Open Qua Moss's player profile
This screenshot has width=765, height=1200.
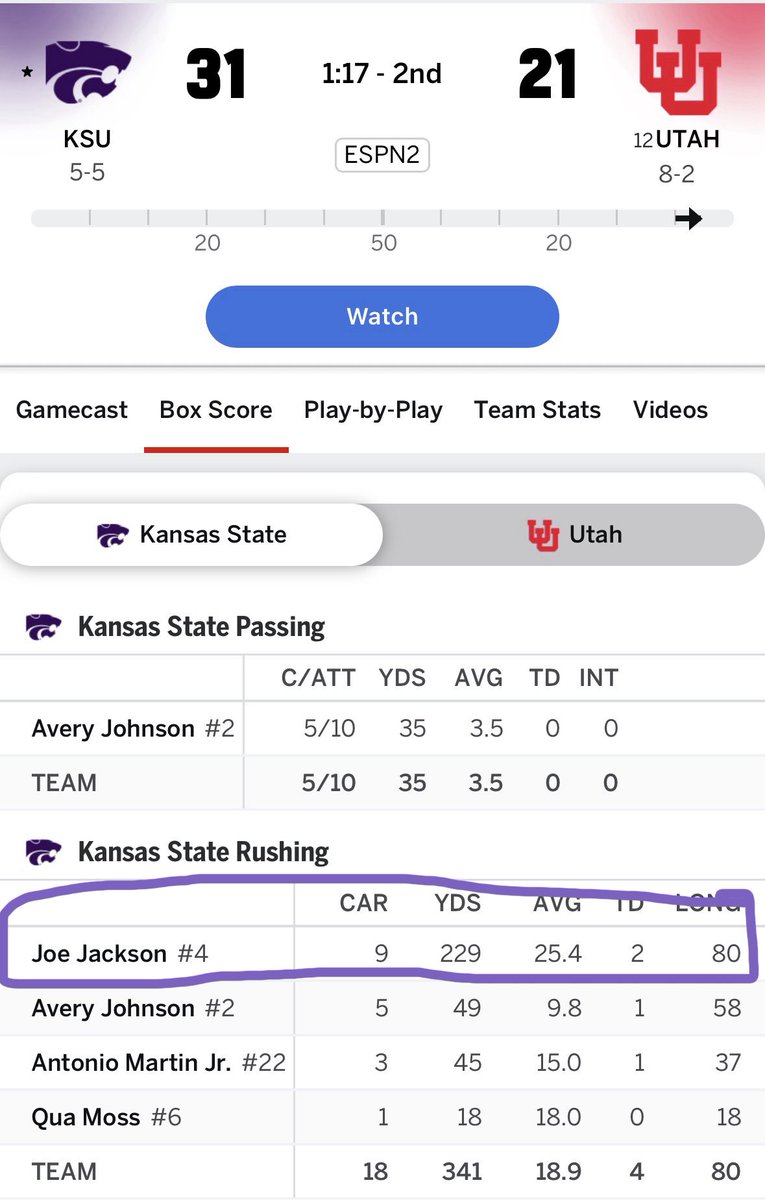coord(85,1117)
